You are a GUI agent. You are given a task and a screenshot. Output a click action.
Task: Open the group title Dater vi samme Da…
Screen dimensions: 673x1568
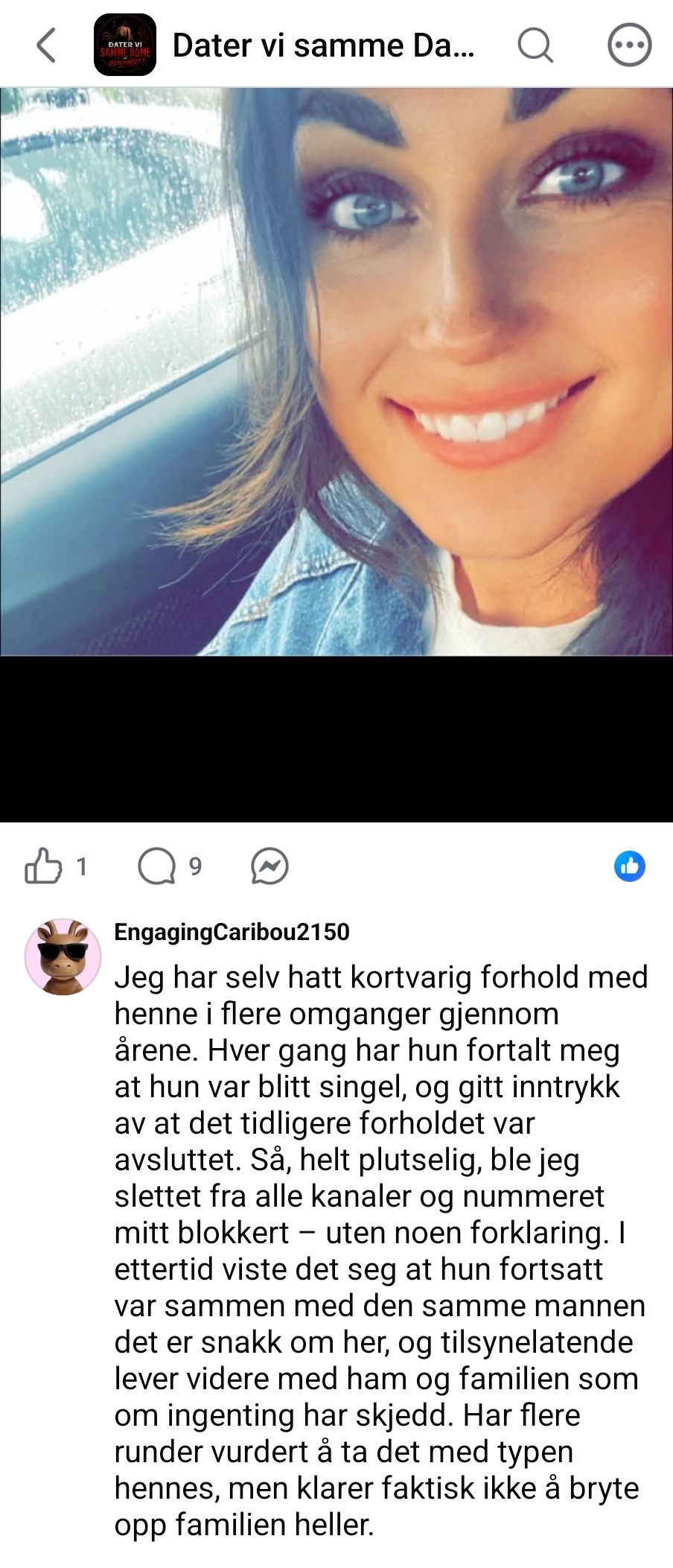(323, 45)
